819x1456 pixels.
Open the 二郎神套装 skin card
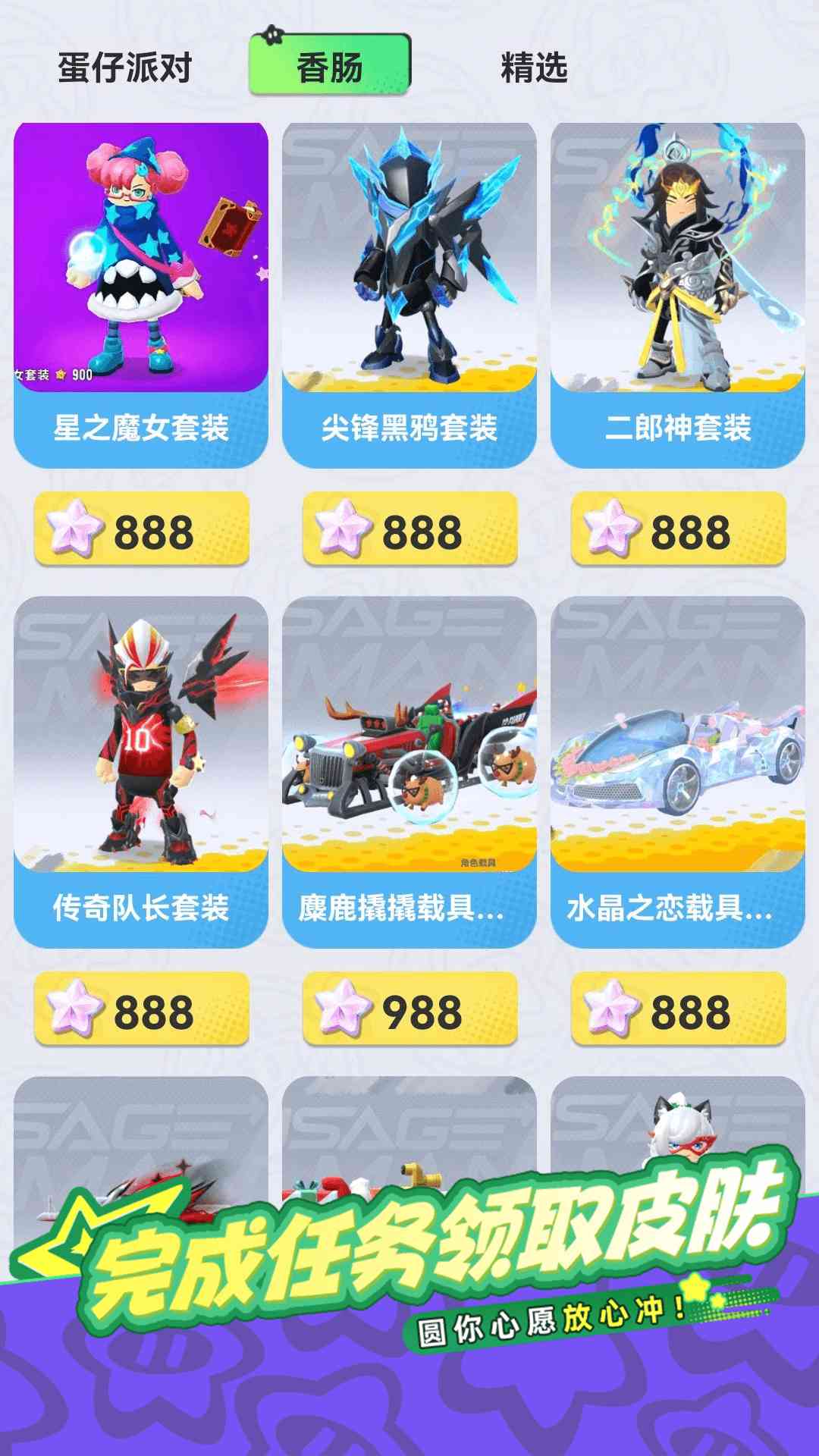point(678,294)
